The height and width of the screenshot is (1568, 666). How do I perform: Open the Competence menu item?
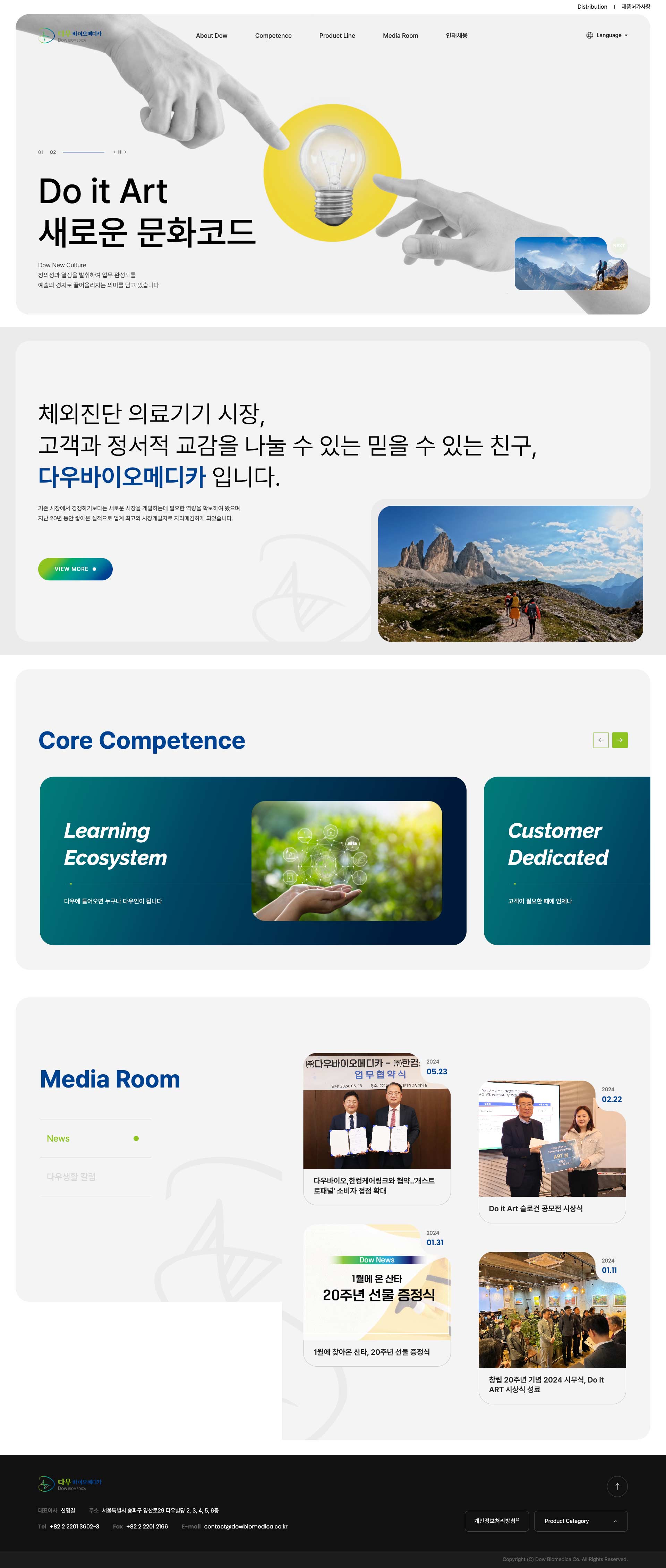click(x=273, y=36)
